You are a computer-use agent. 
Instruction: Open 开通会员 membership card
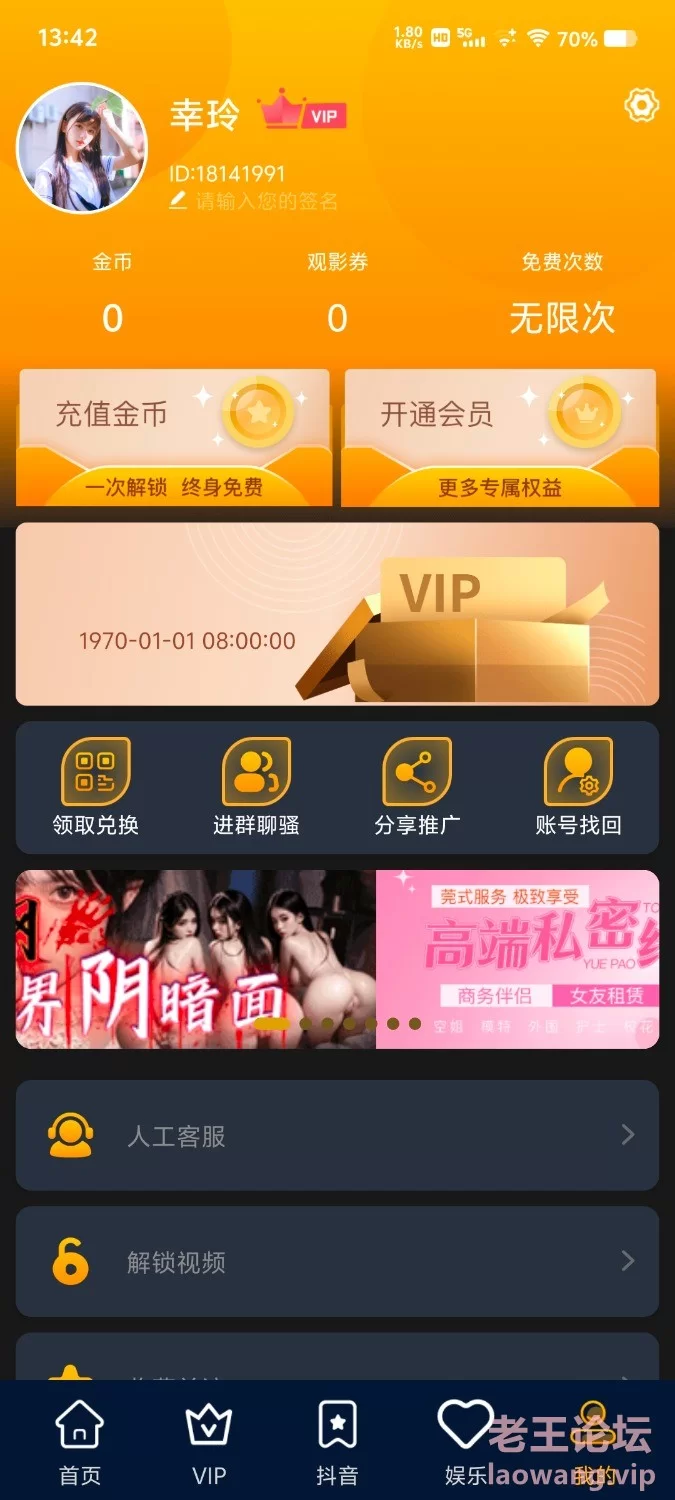pyautogui.click(x=500, y=437)
